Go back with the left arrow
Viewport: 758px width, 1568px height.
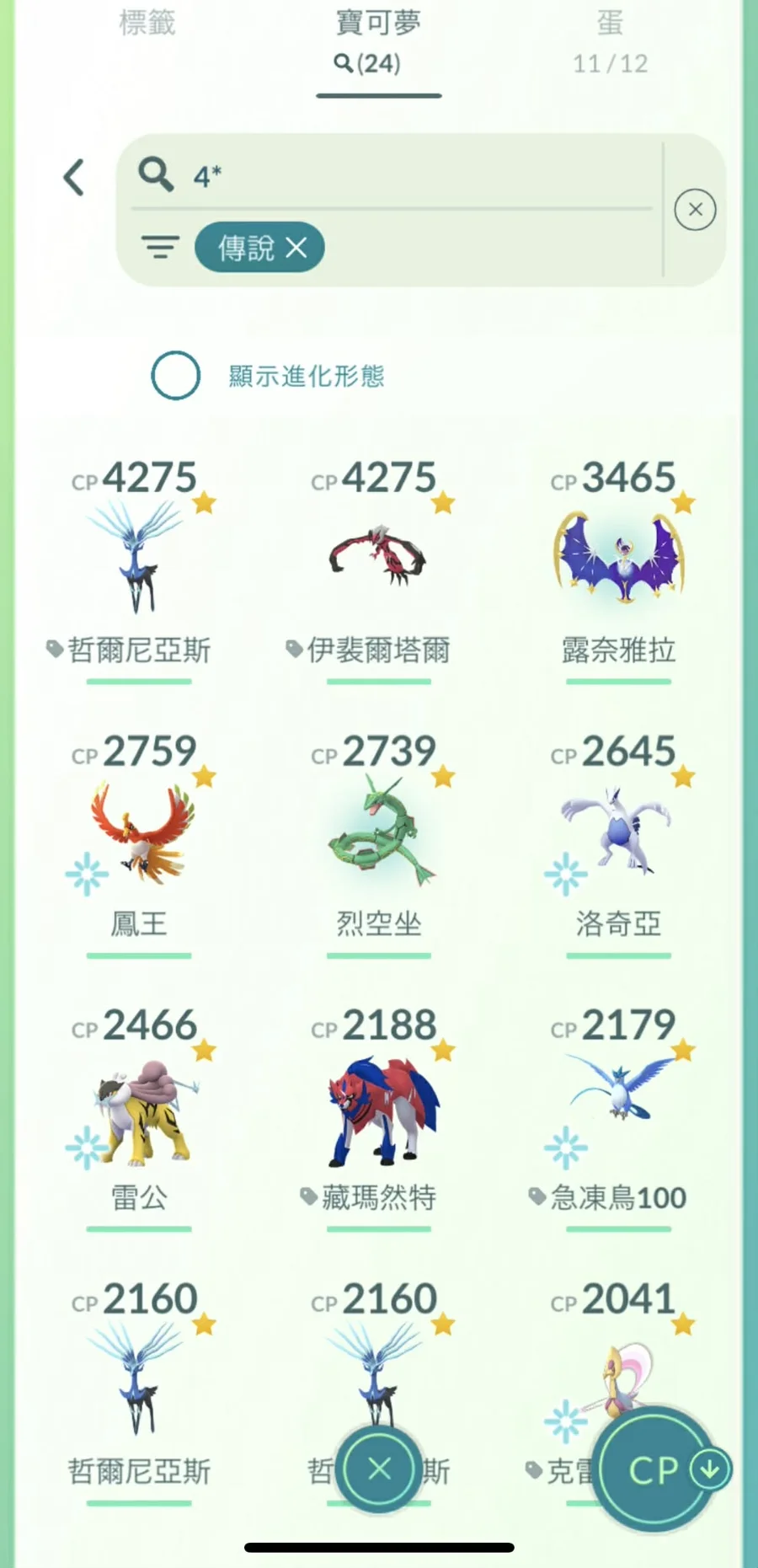point(74,178)
